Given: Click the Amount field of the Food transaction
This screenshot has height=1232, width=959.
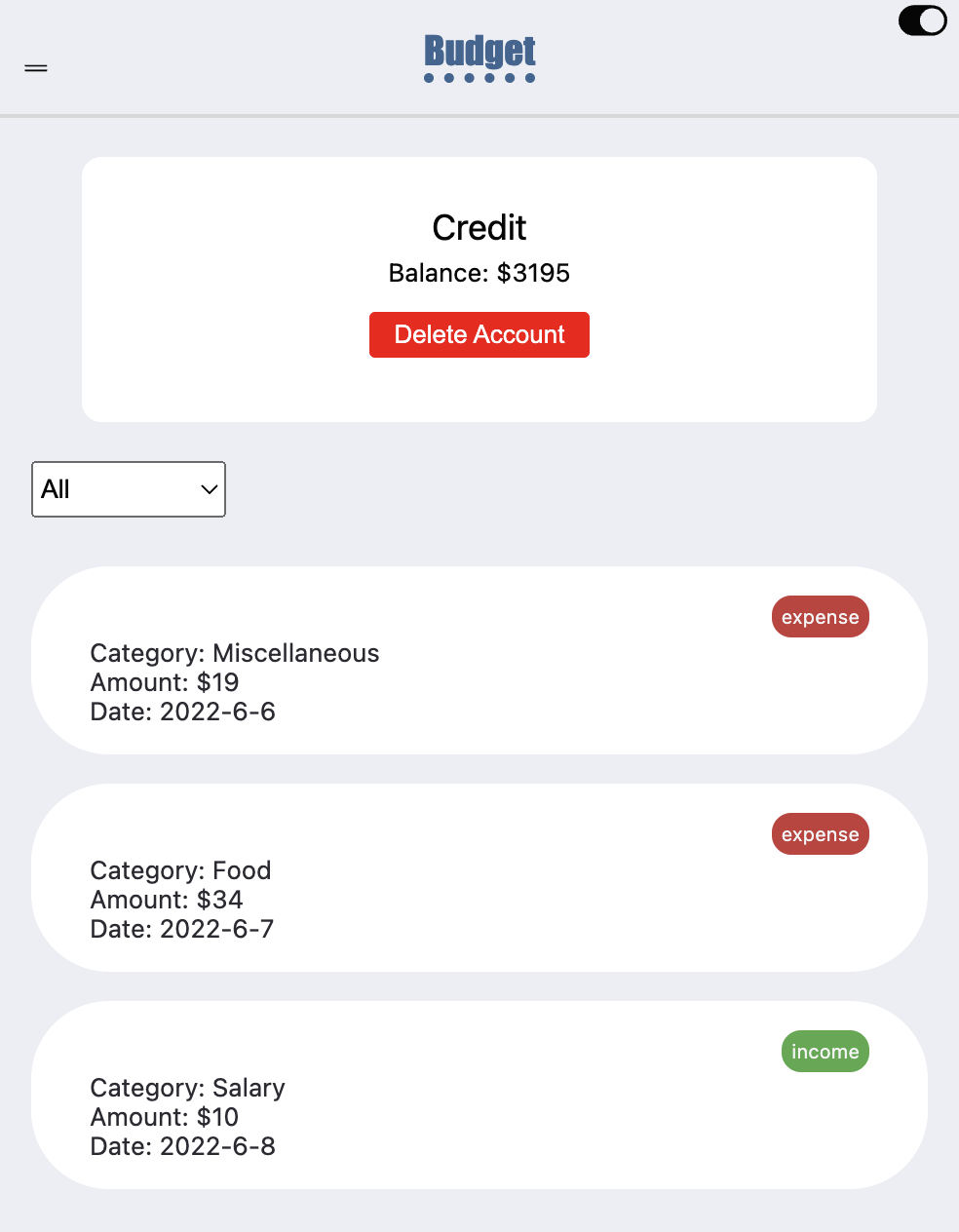Looking at the screenshot, I should point(166,899).
